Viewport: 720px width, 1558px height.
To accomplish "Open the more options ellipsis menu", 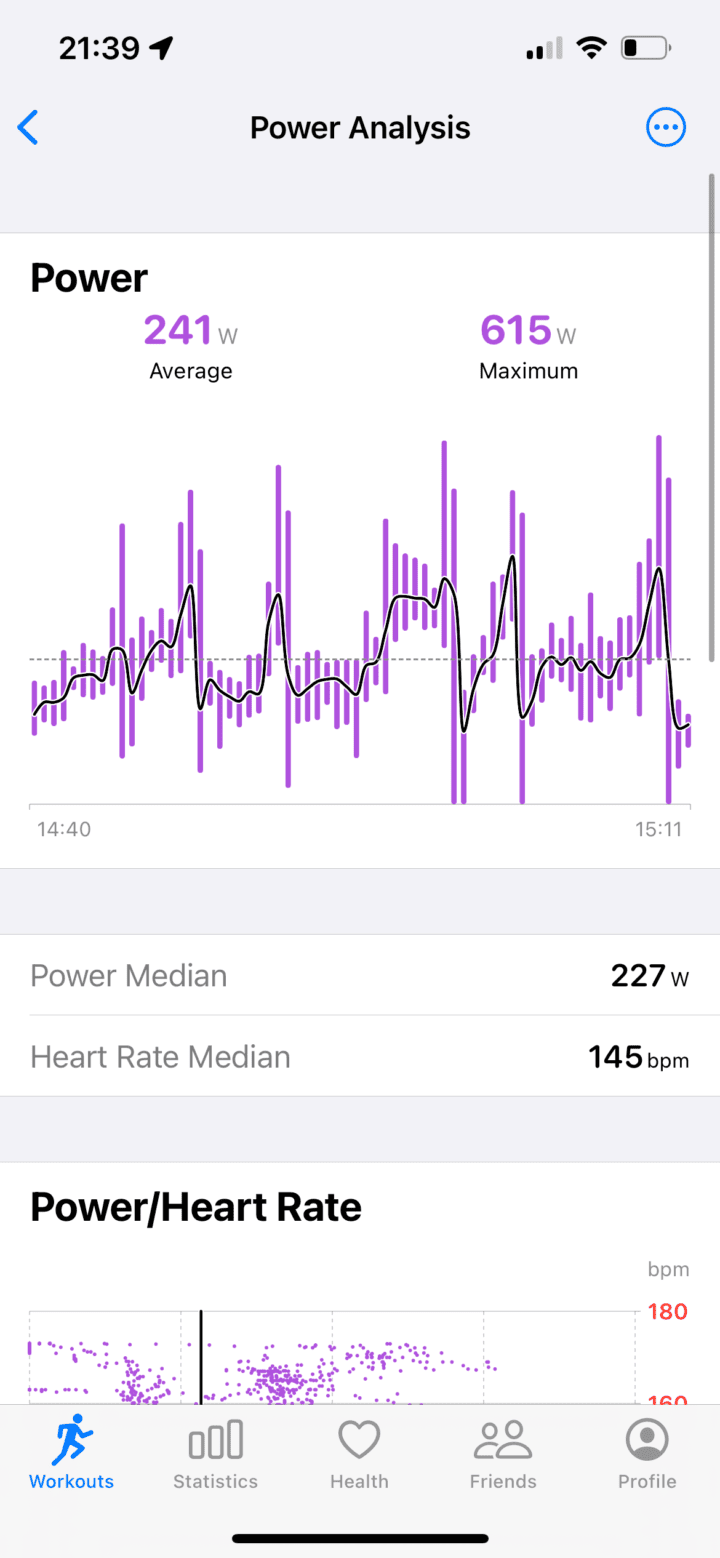I will 666,127.
